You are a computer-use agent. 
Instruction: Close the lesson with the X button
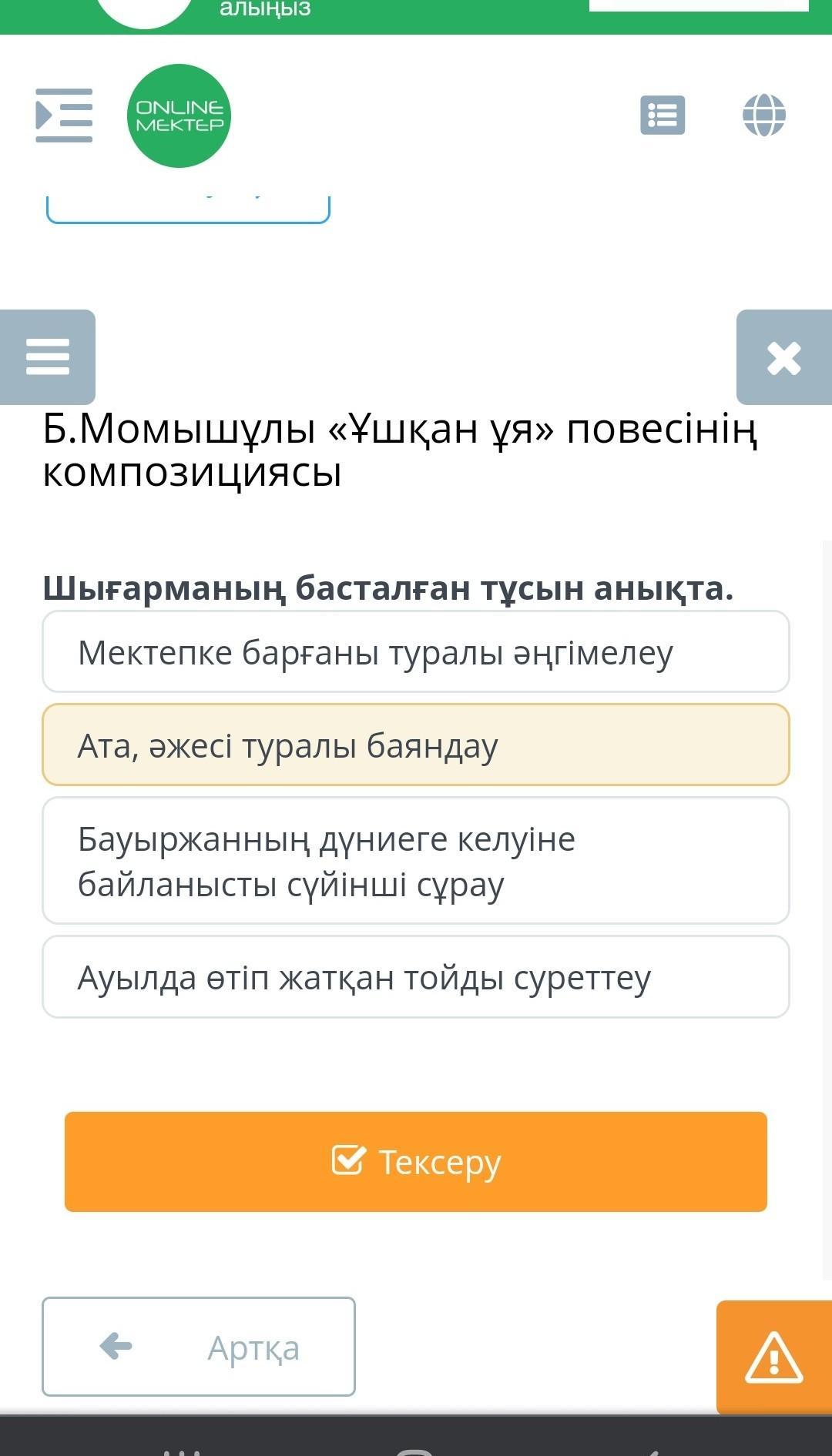pos(784,357)
